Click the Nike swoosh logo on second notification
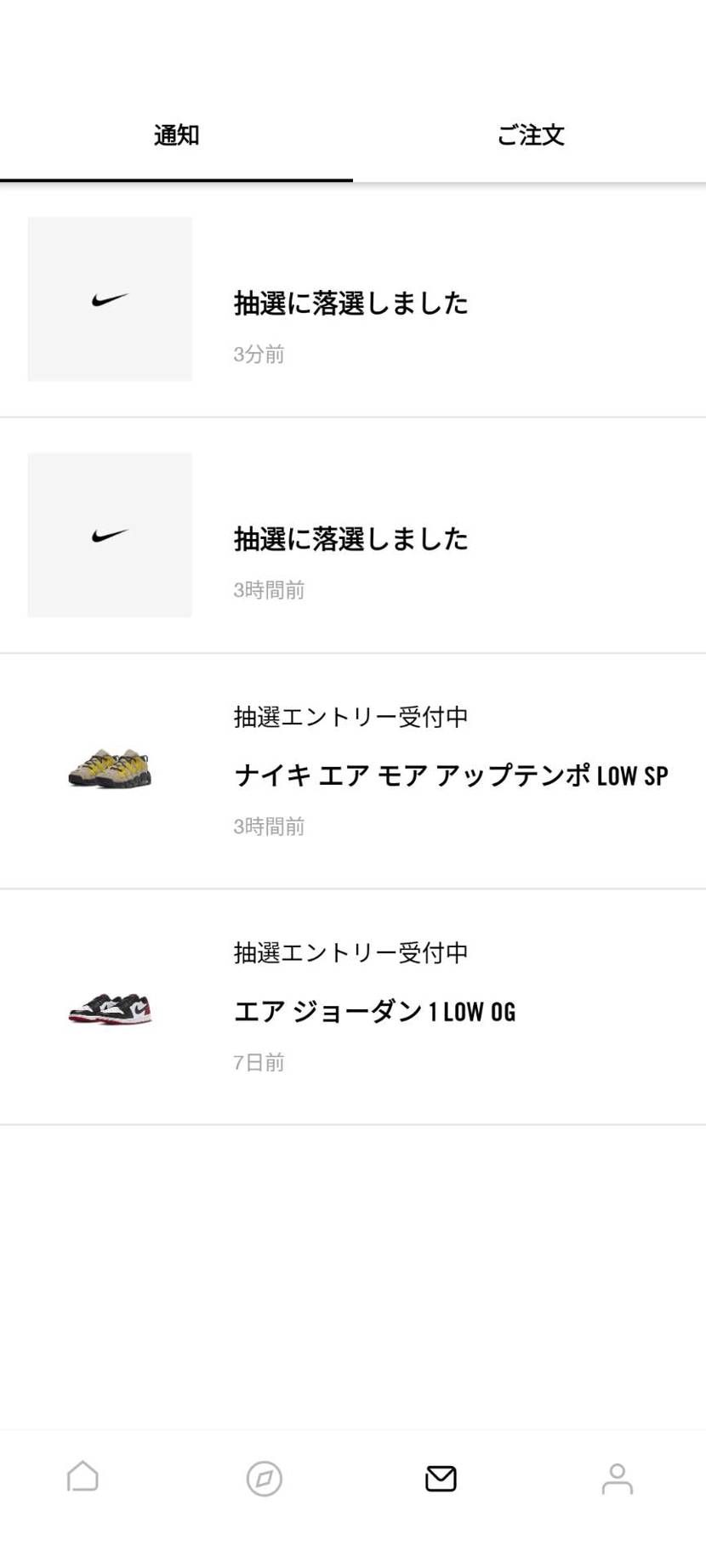The width and height of the screenshot is (706, 1568). (109, 534)
